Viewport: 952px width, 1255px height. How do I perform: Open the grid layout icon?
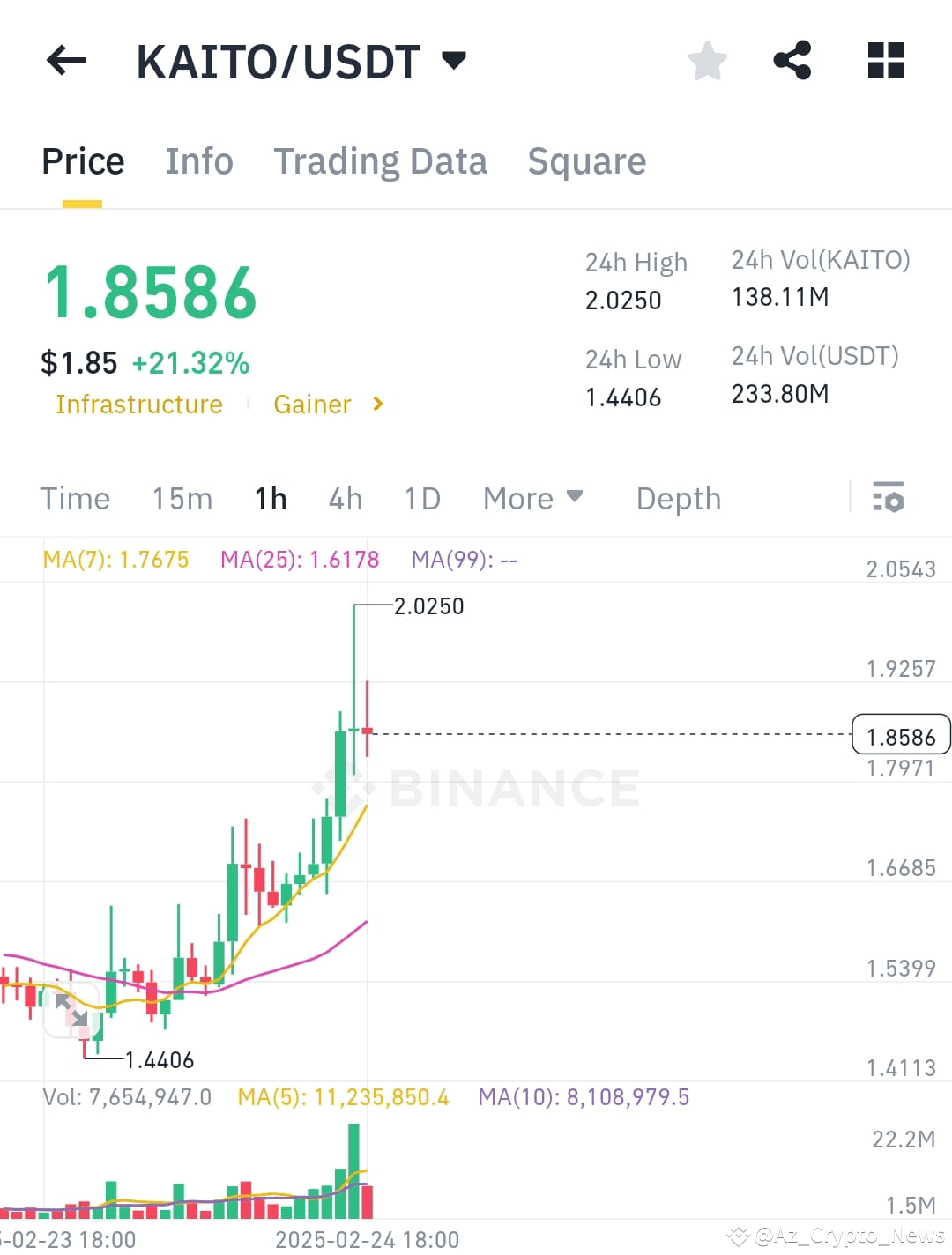coord(885,60)
